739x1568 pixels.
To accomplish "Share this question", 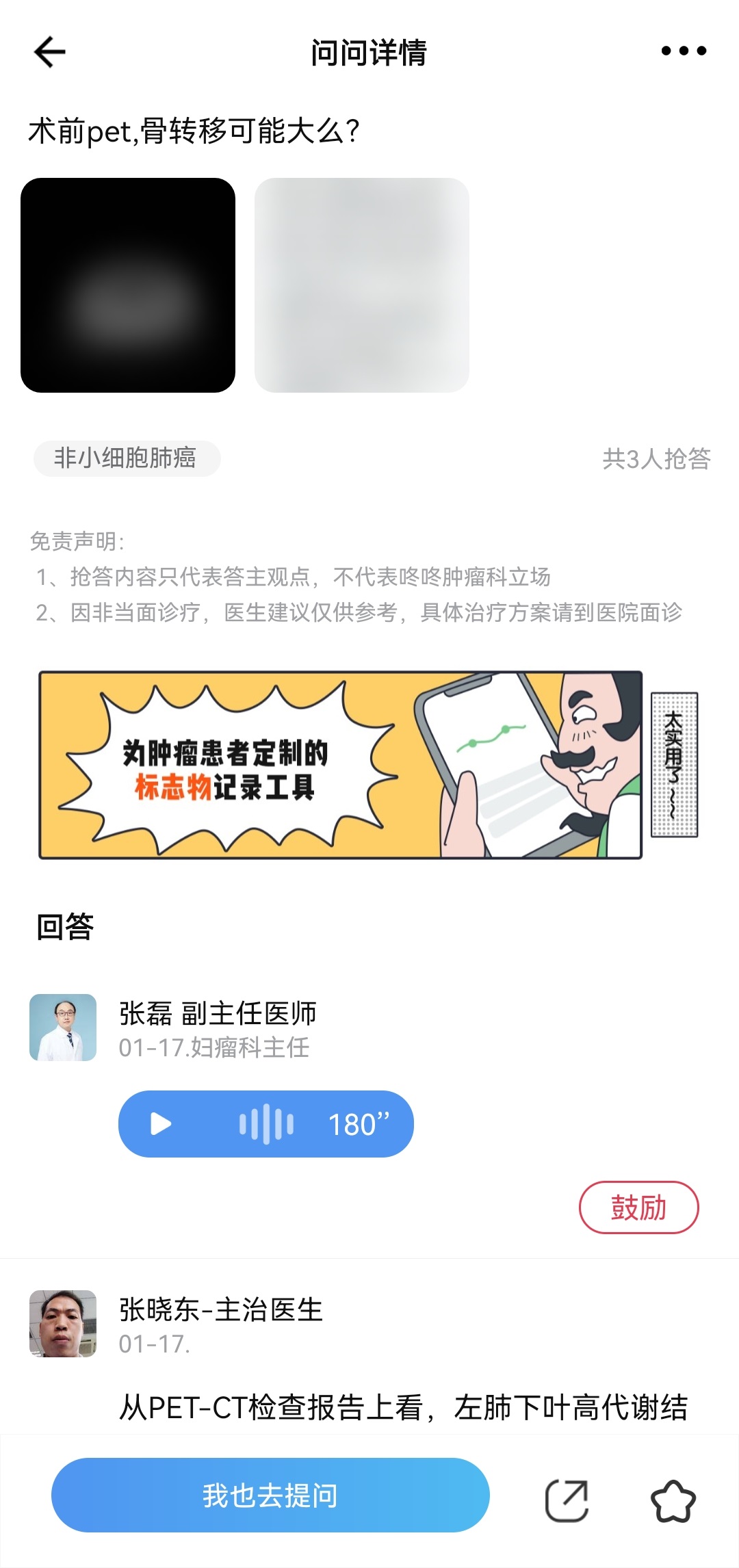I will point(567,1501).
